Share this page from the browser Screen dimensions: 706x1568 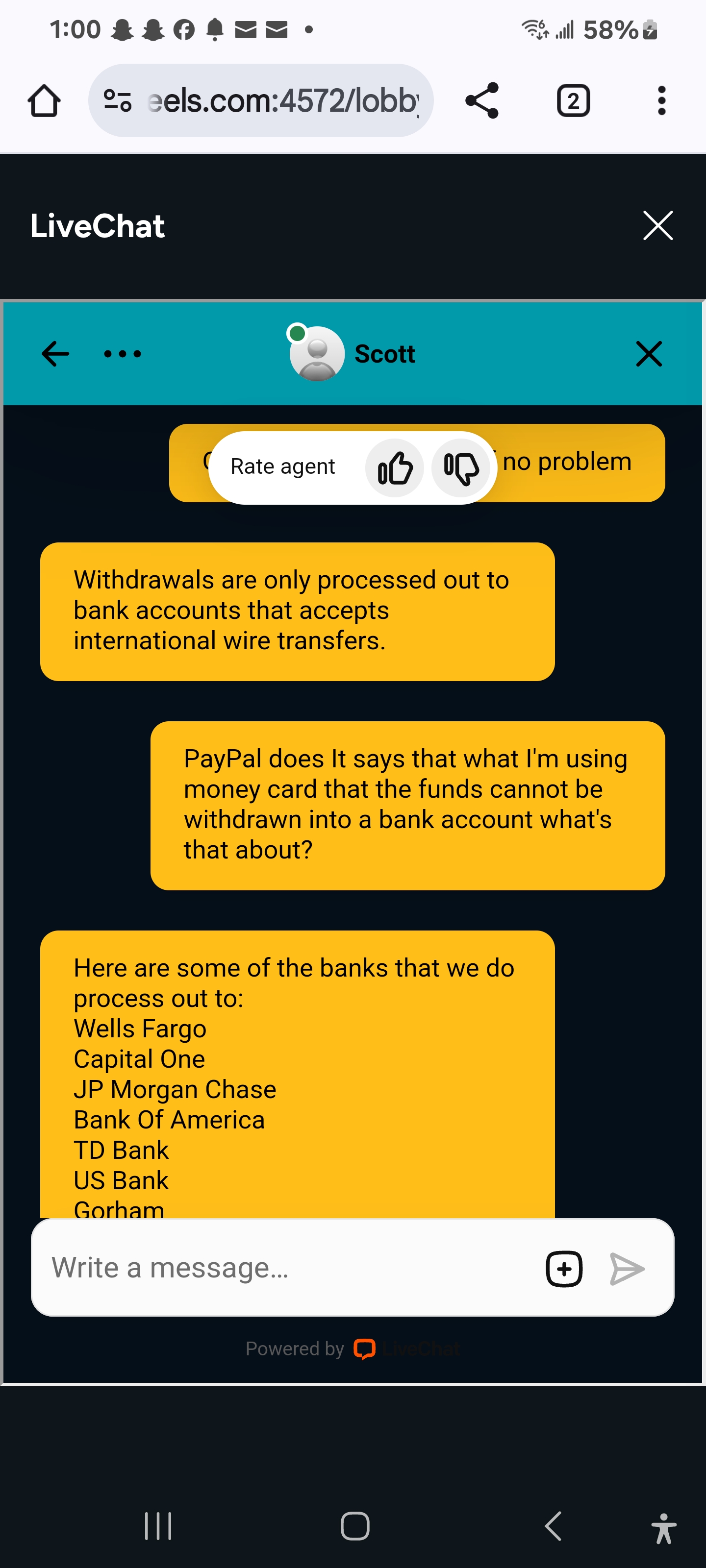(482, 100)
